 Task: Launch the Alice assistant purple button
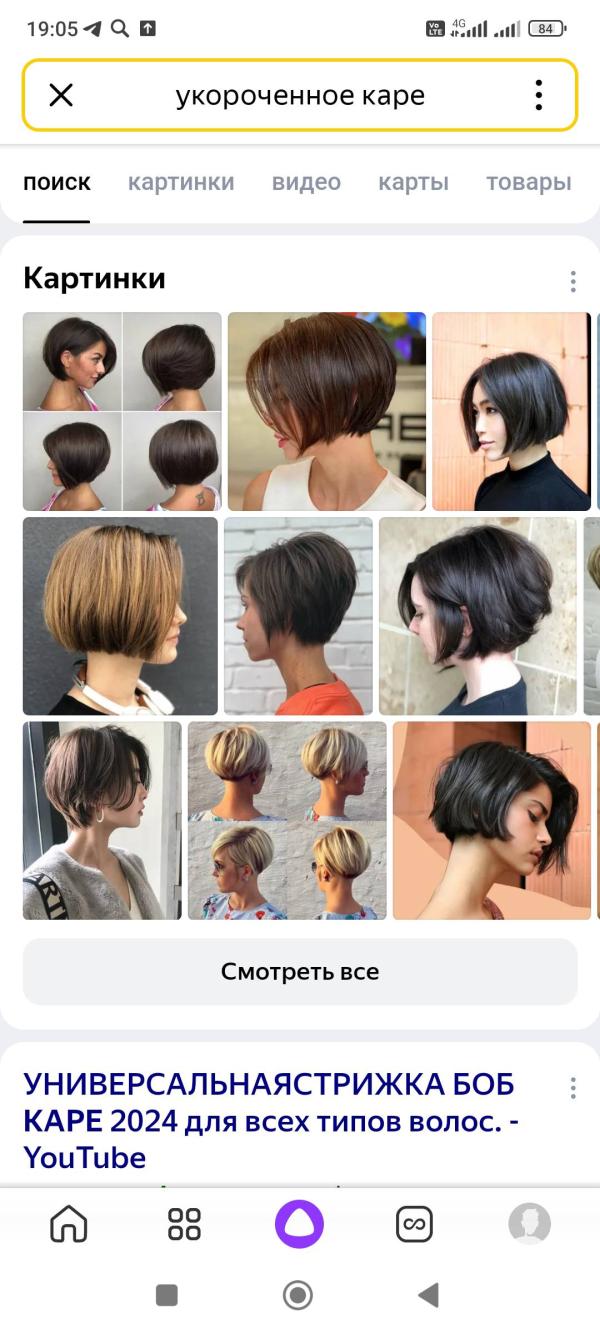[x=300, y=1223]
